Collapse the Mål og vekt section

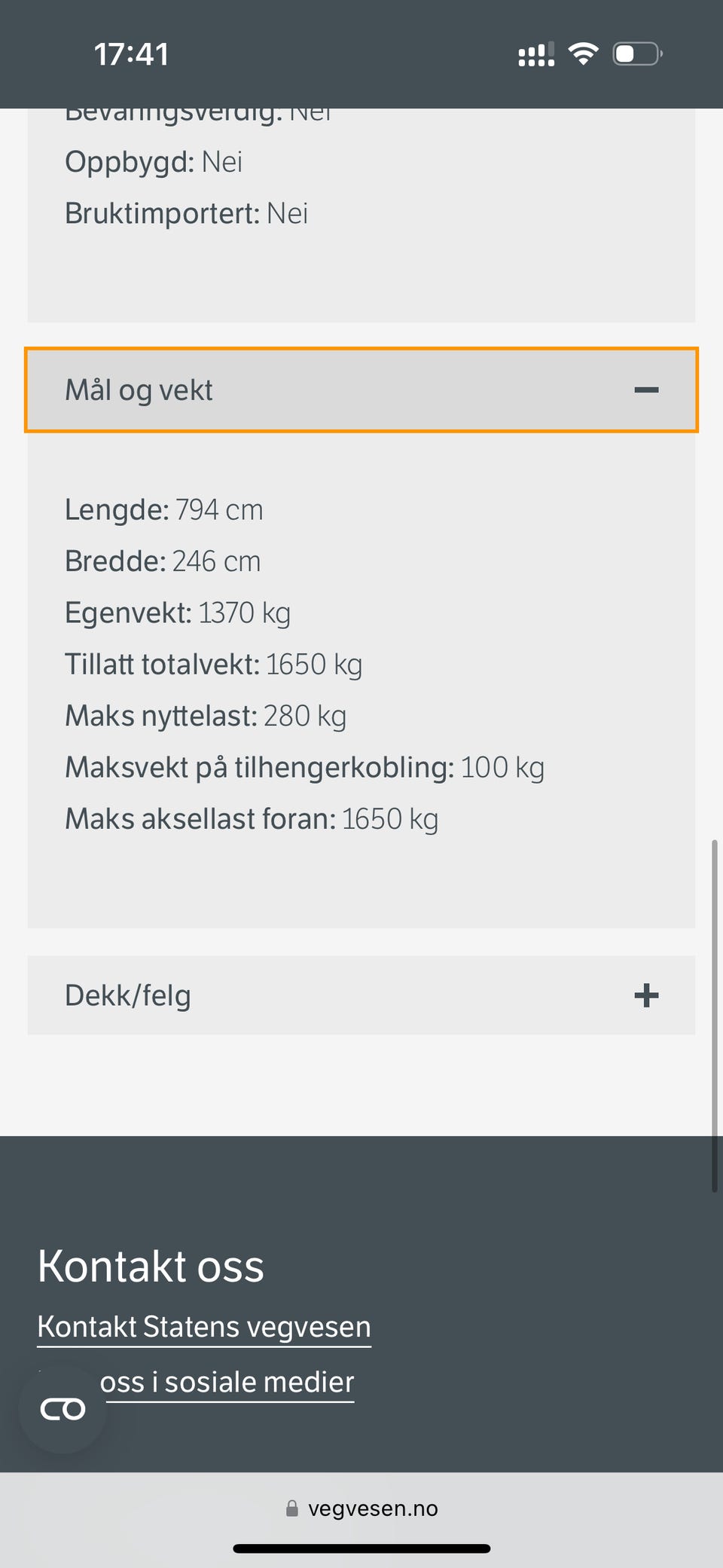tap(361, 390)
